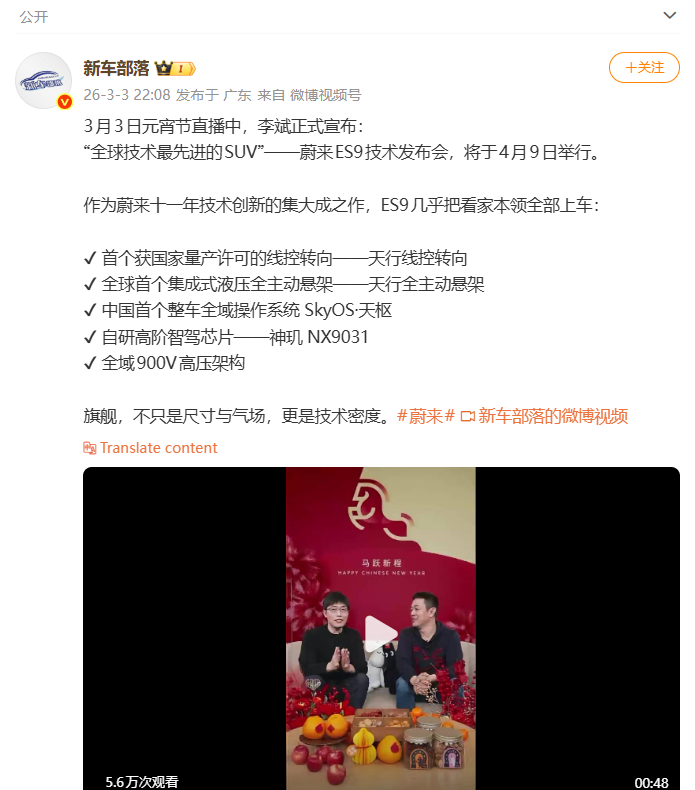Translate the post content
The image size is (695, 790).
(151, 448)
